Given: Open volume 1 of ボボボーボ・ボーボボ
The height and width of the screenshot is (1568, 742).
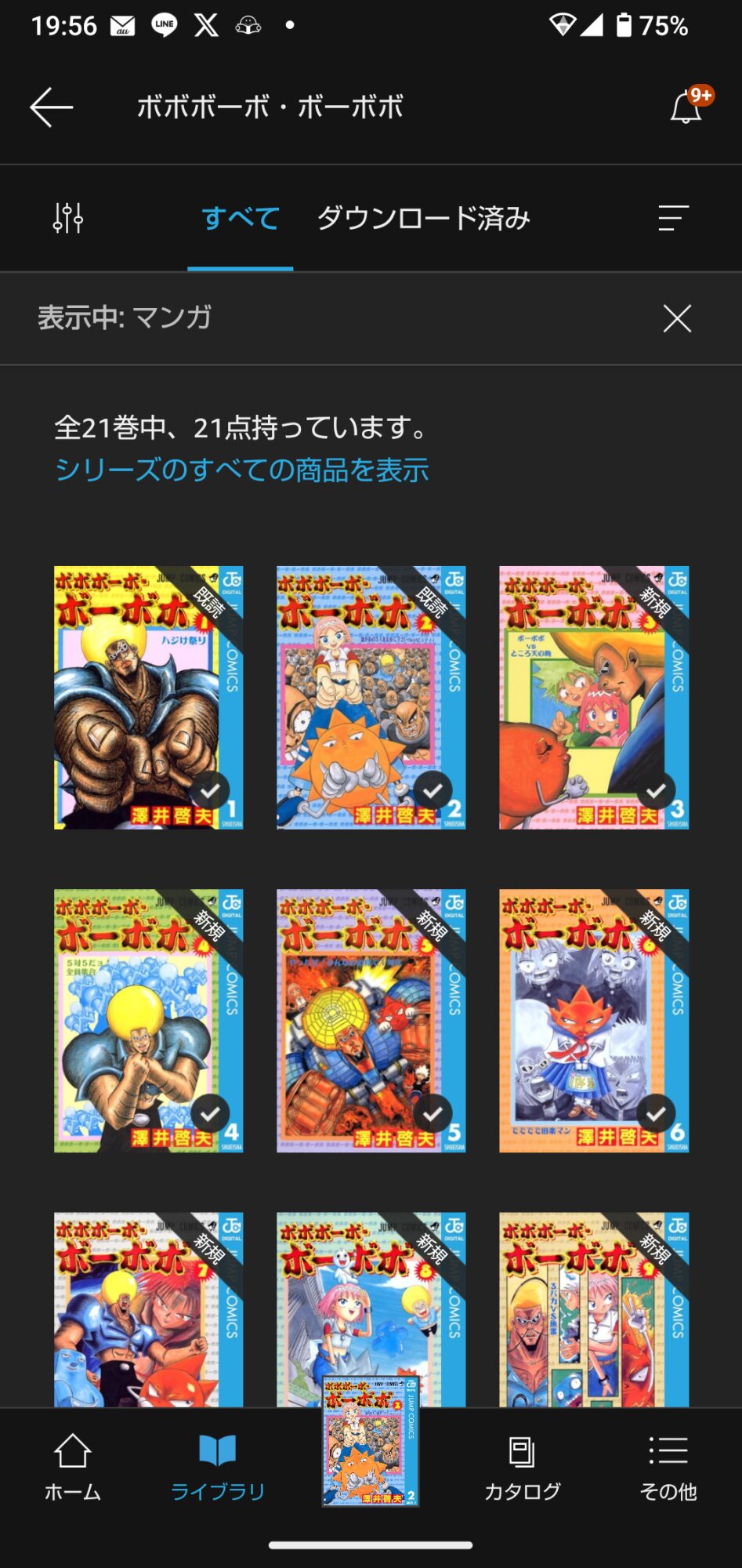Looking at the screenshot, I should point(148,697).
